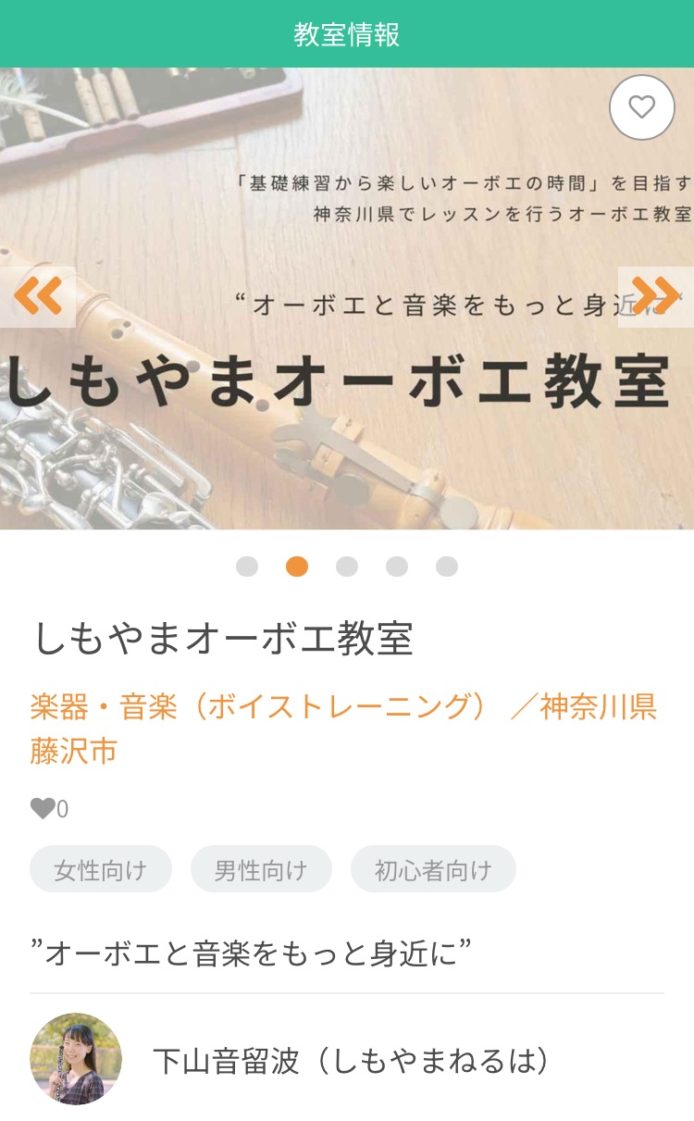Select the 男性向け tag chip
The height and width of the screenshot is (1121, 694).
[260, 869]
